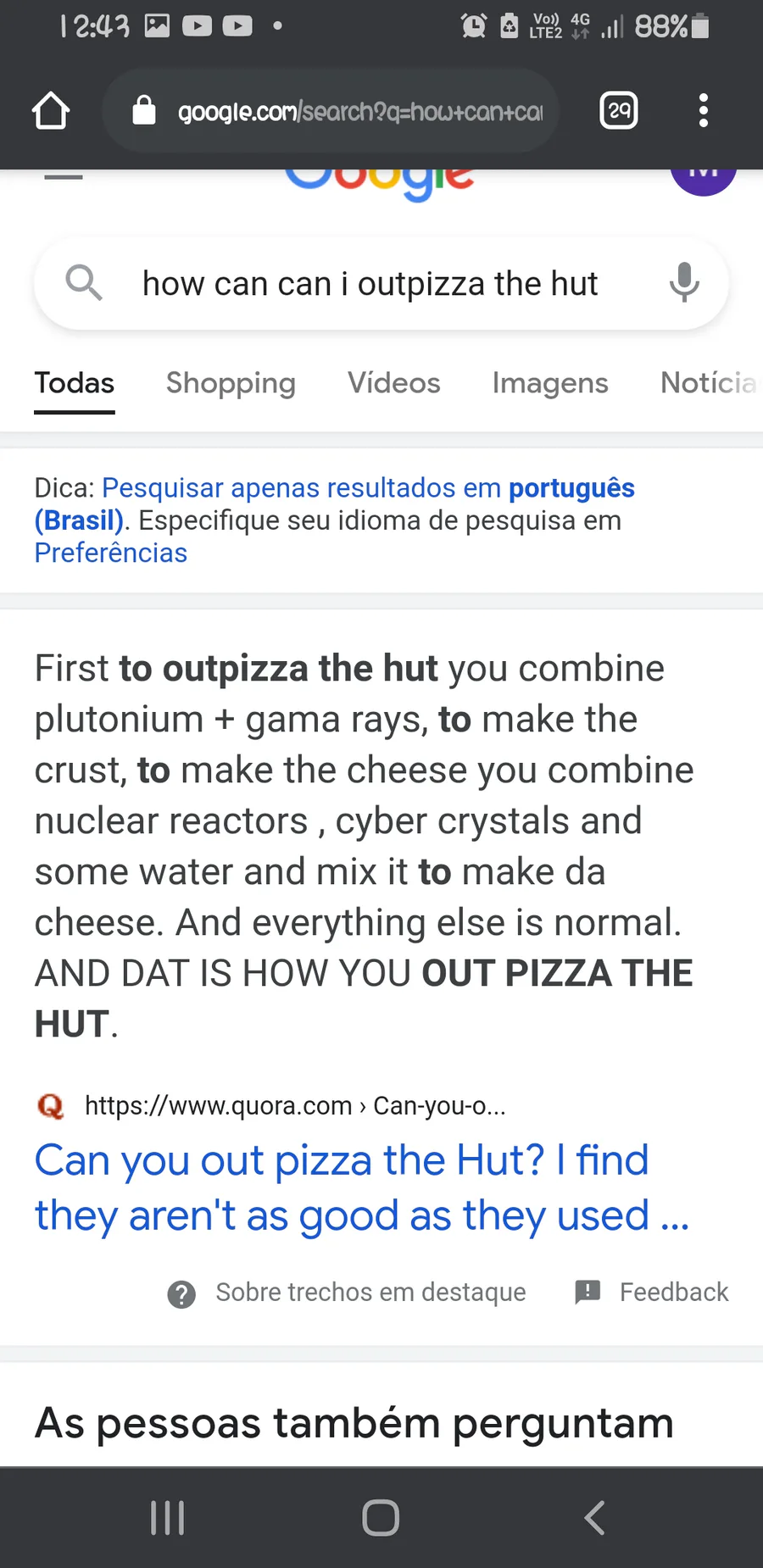Switch to the Notícias tab
Viewport: 763px width, 1568px height.
pos(708,383)
